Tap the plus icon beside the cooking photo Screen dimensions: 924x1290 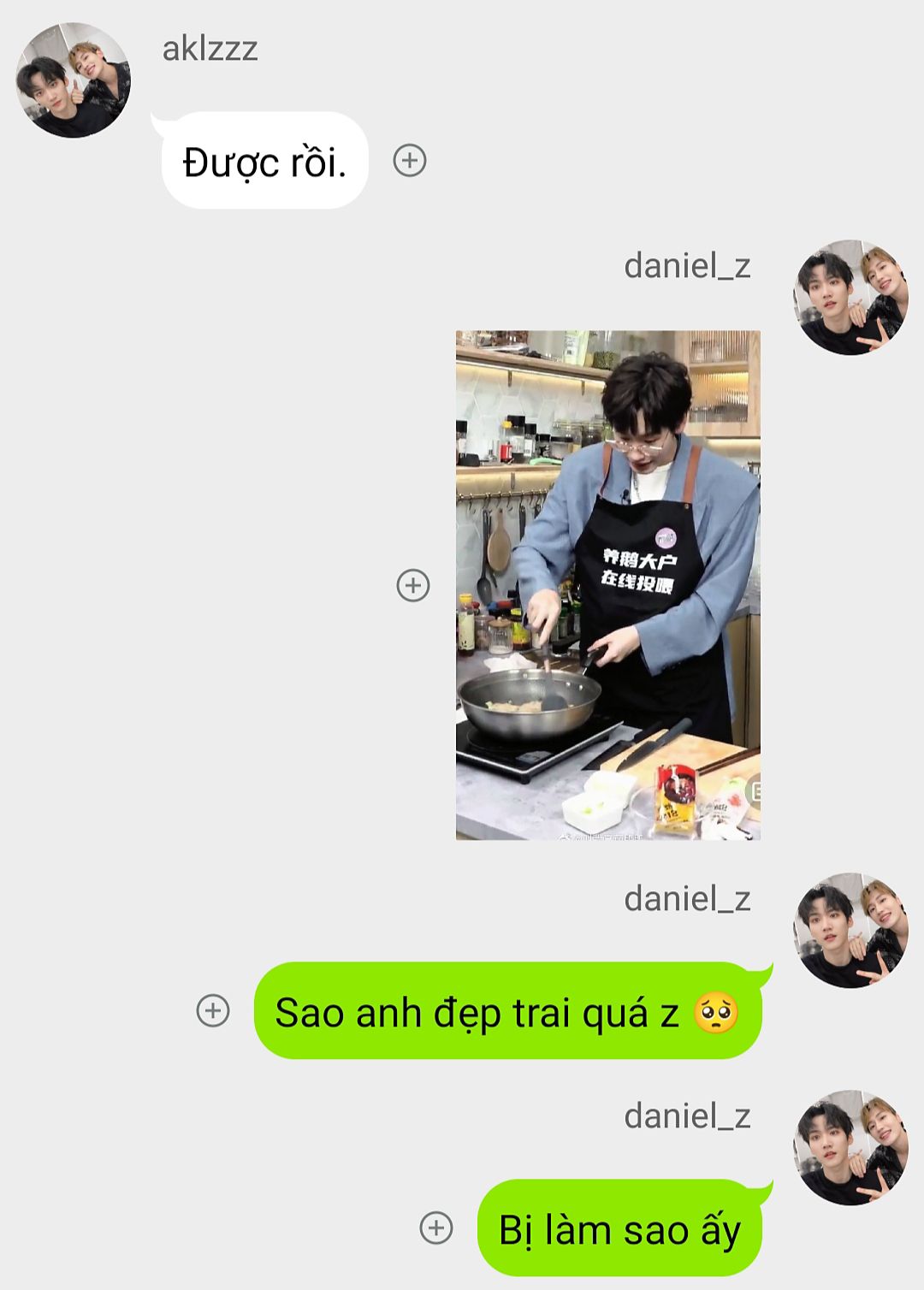413,585
